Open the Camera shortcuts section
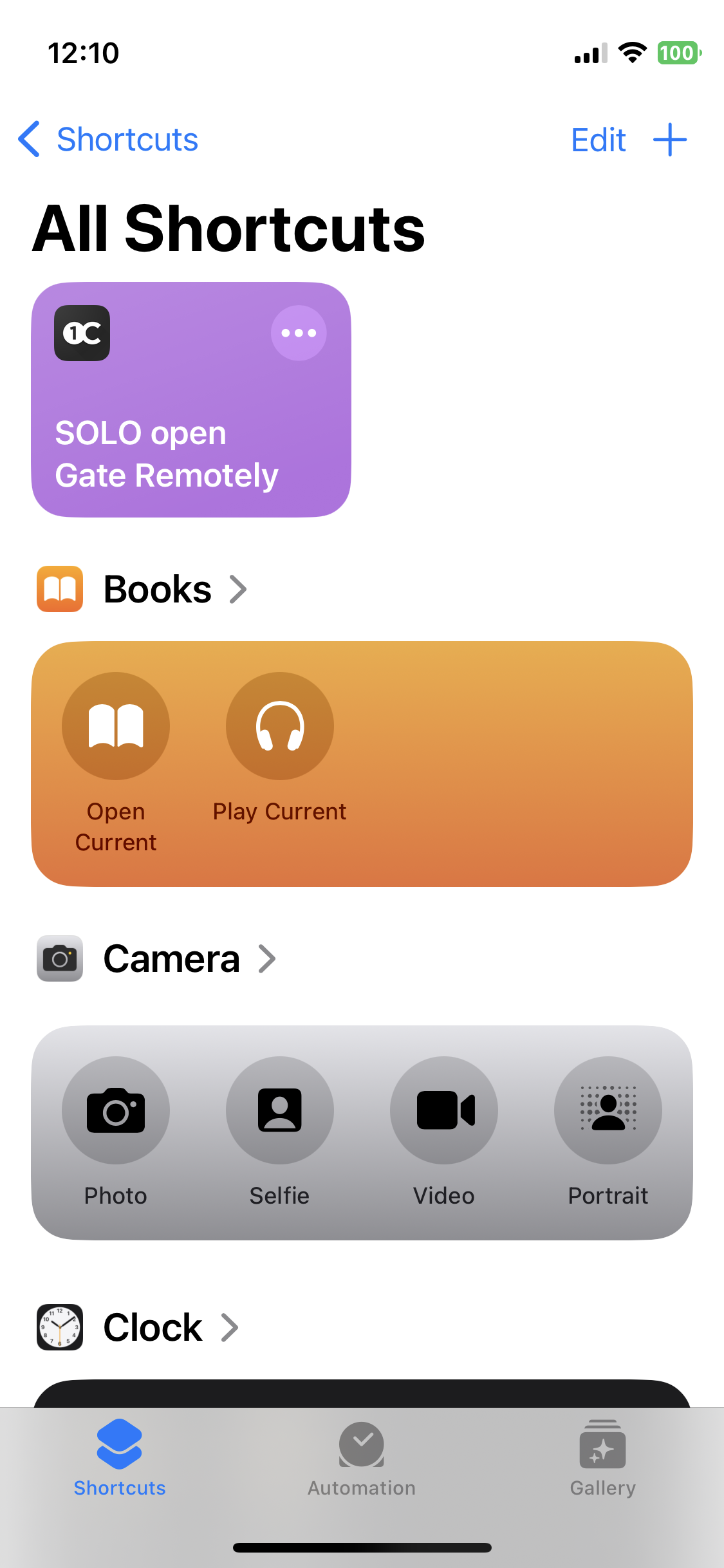Viewport: 724px width, 1568px height. click(156, 958)
